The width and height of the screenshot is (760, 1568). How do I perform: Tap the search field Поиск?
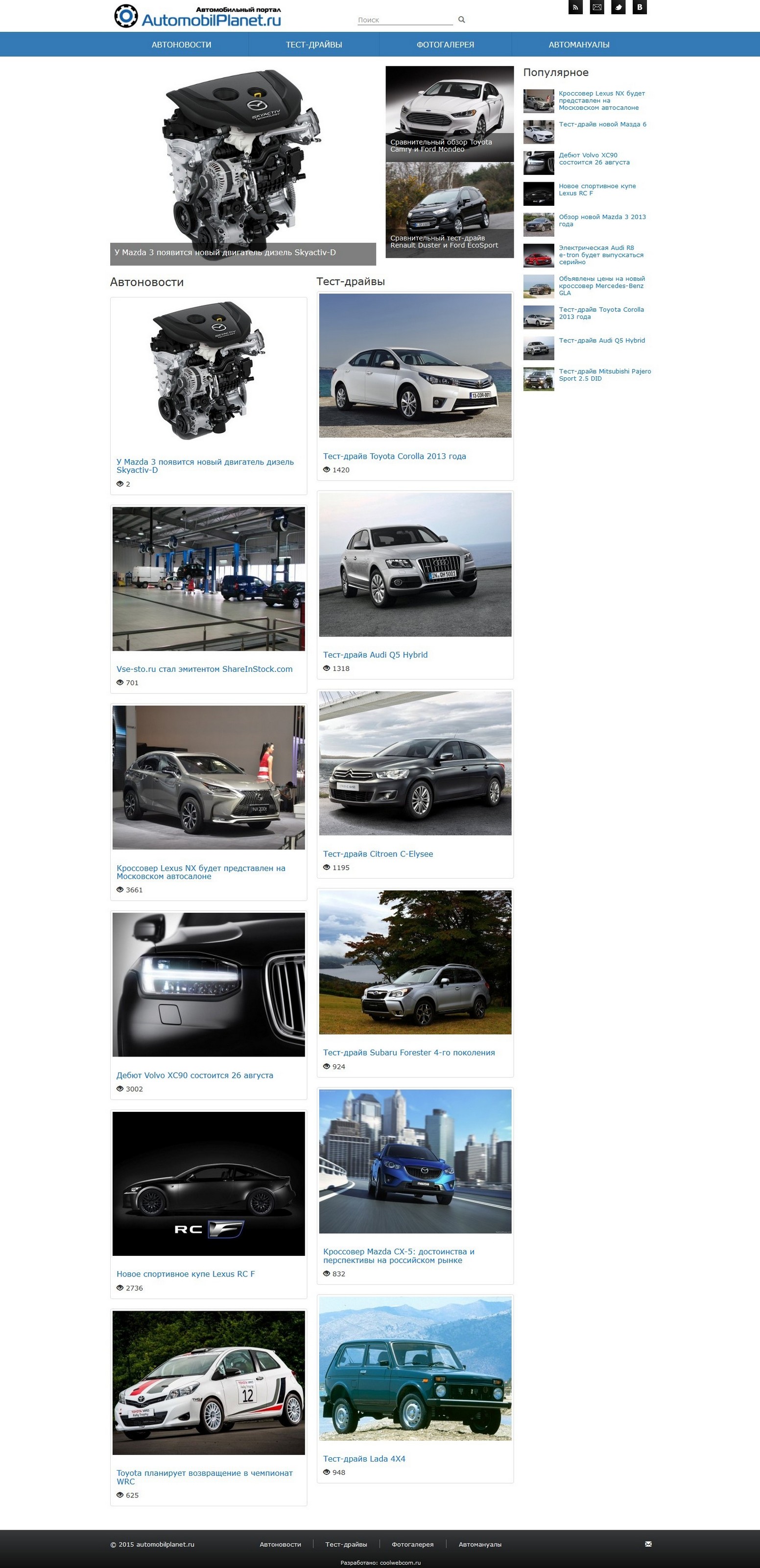(404, 20)
